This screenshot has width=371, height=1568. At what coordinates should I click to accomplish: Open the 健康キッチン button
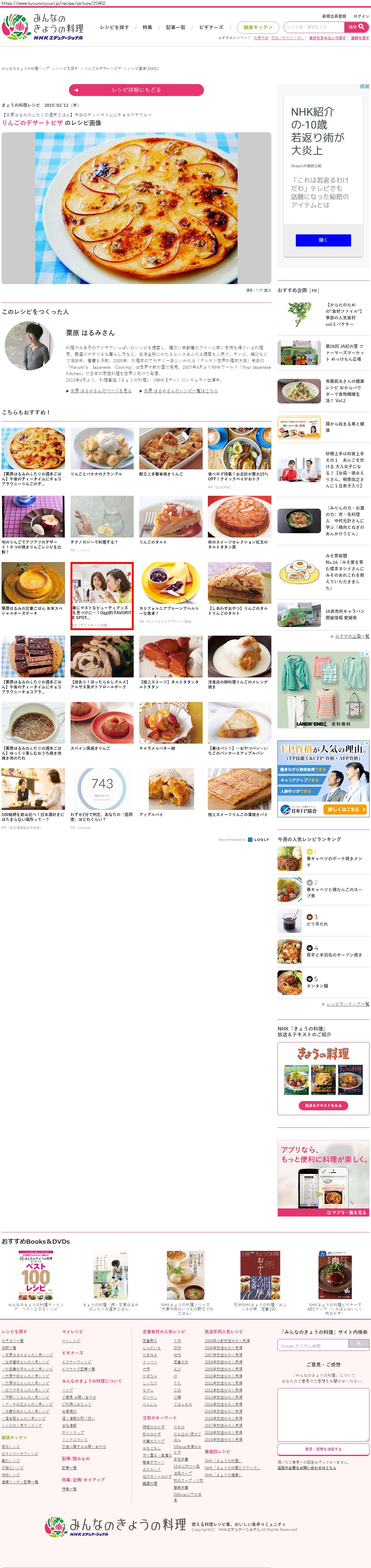(x=258, y=27)
